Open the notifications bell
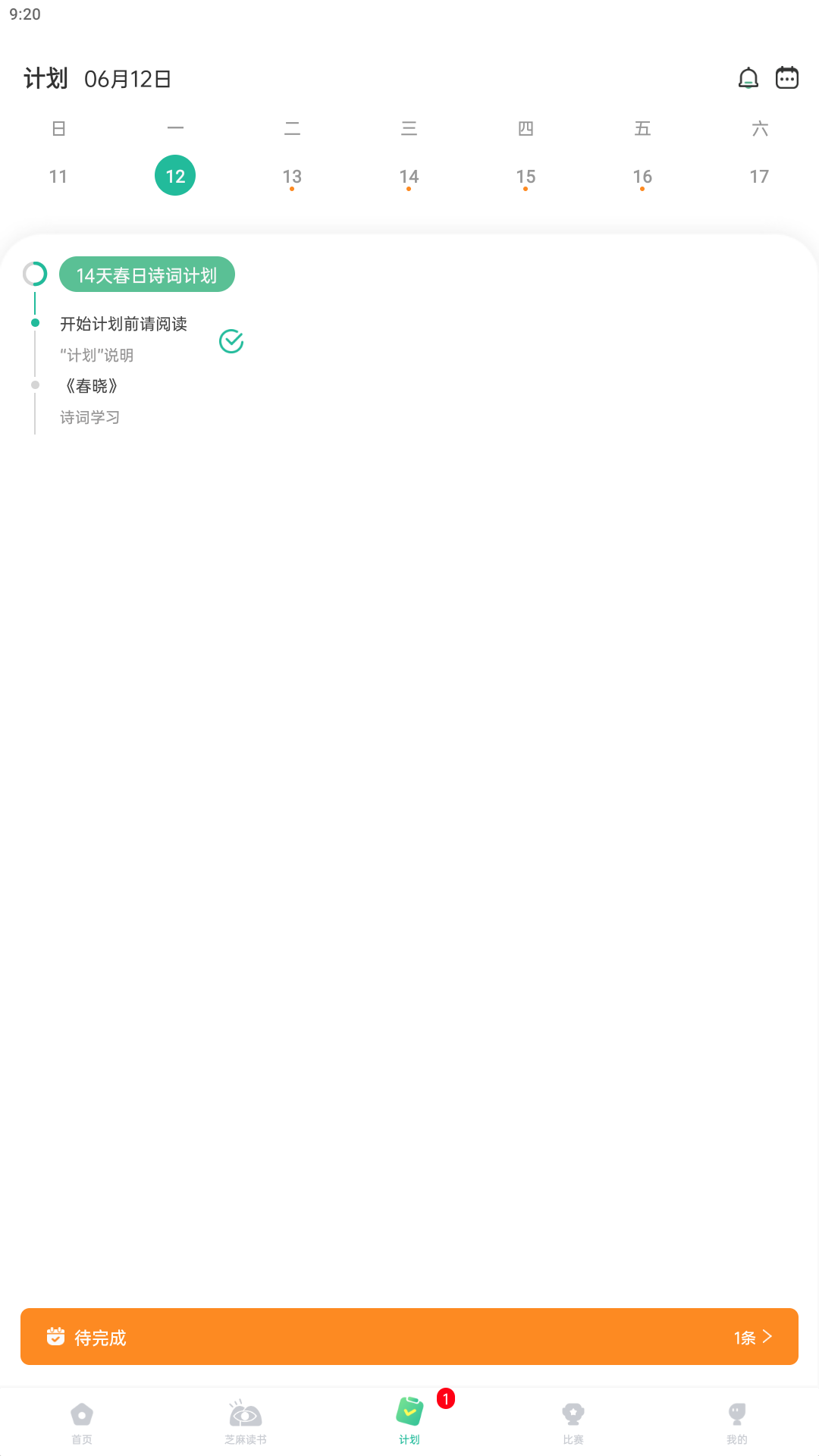The width and height of the screenshot is (819, 1456). tap(748, 78)
